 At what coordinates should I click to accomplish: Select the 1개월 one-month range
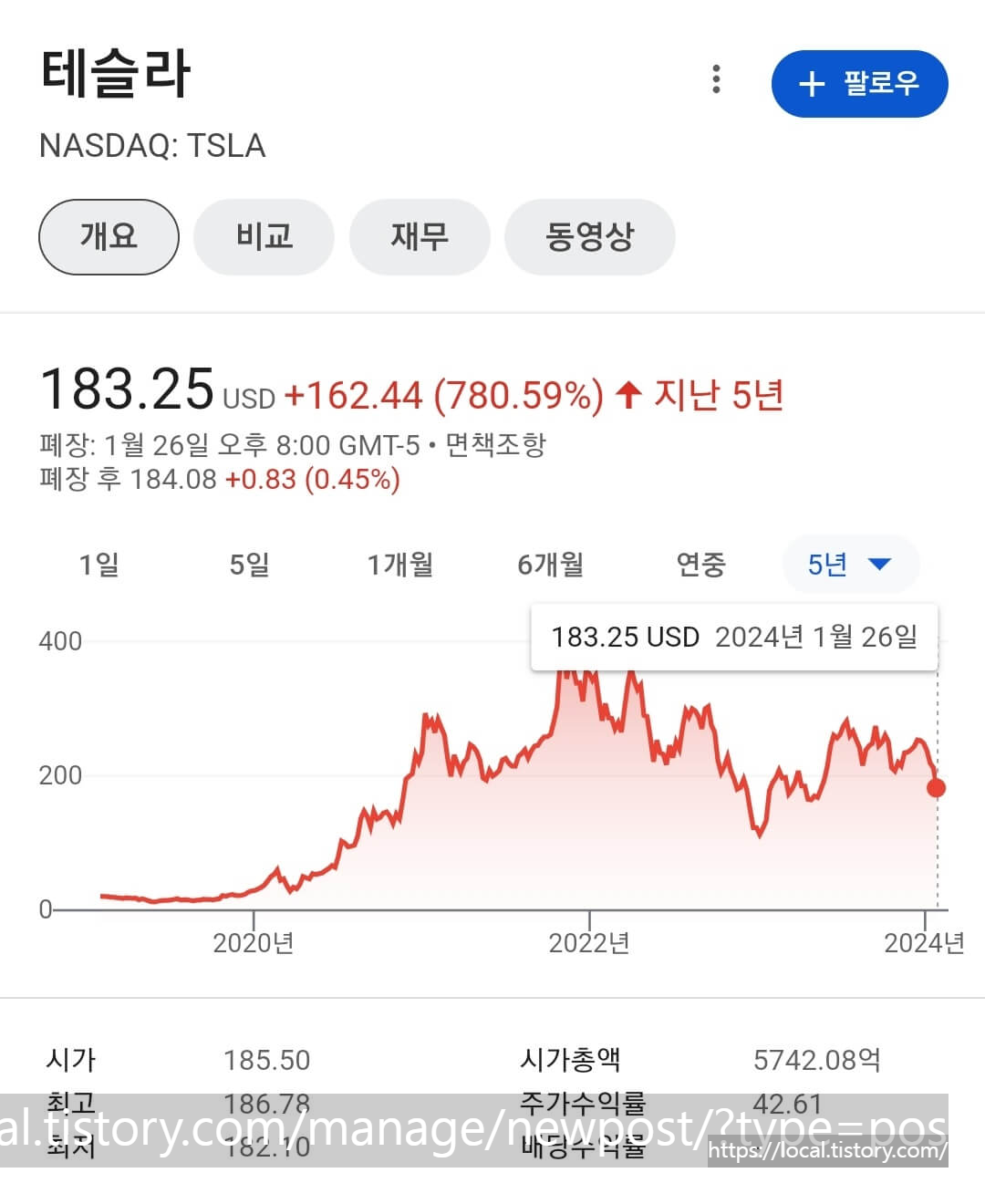[x=399, y=565]
